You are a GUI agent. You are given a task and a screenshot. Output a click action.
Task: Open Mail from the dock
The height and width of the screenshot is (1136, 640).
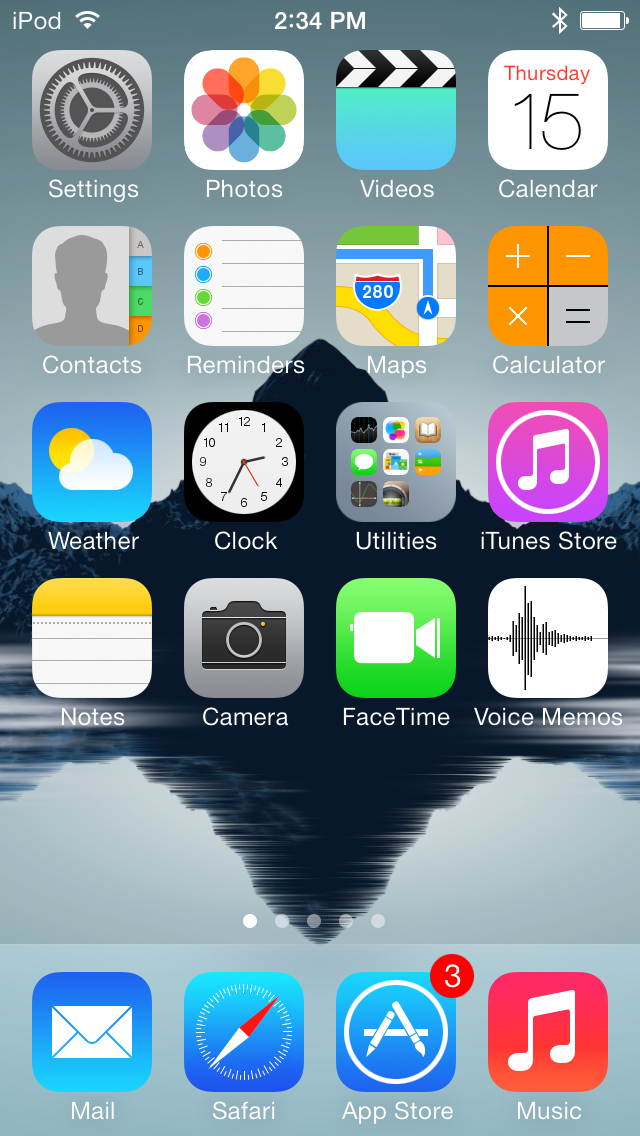[x=92, y=1032]
